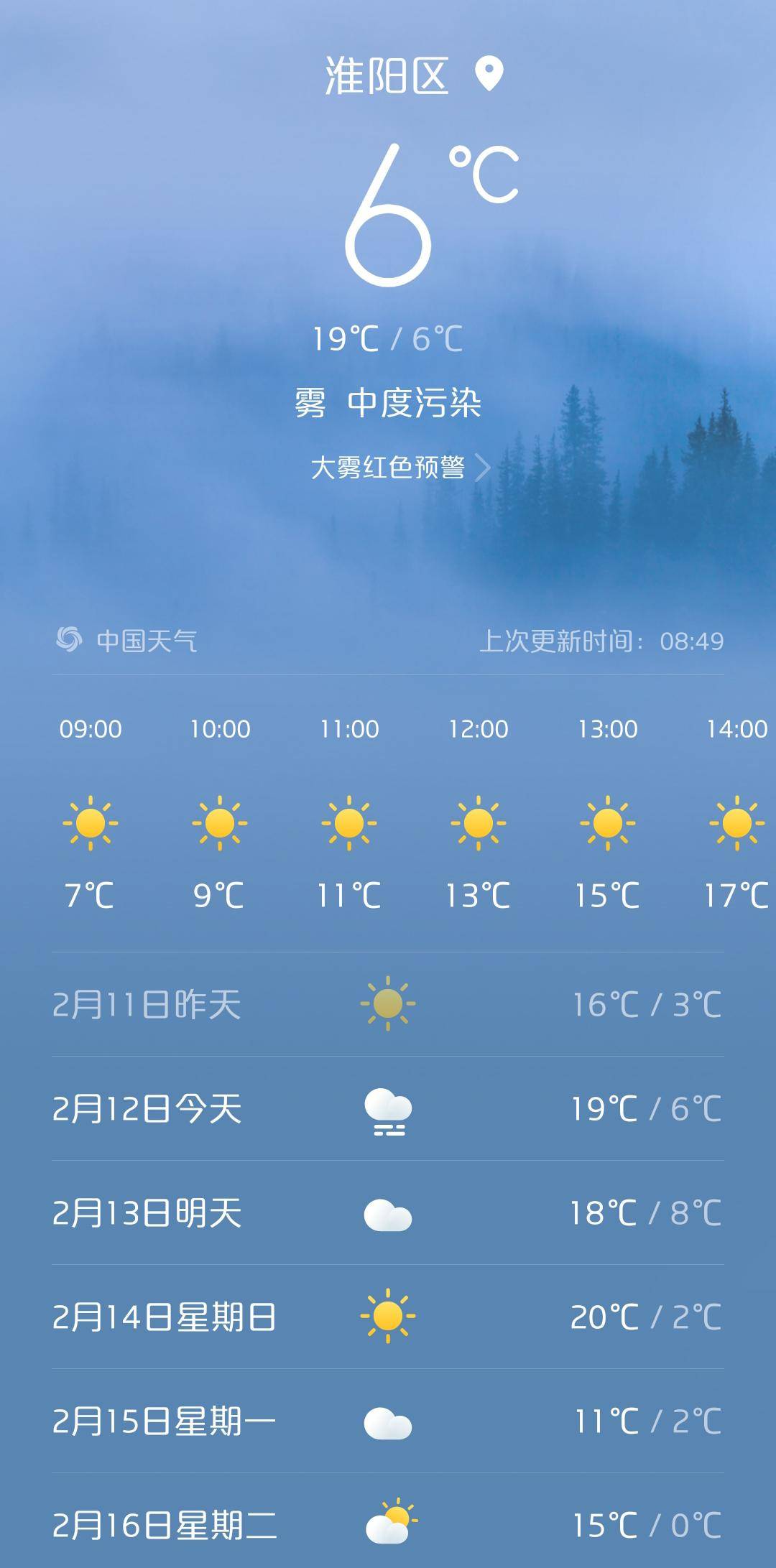Viewport: 776px width, 1568px height.
Task: Tap the 淮阳区 location name
Action: point(387,75)
